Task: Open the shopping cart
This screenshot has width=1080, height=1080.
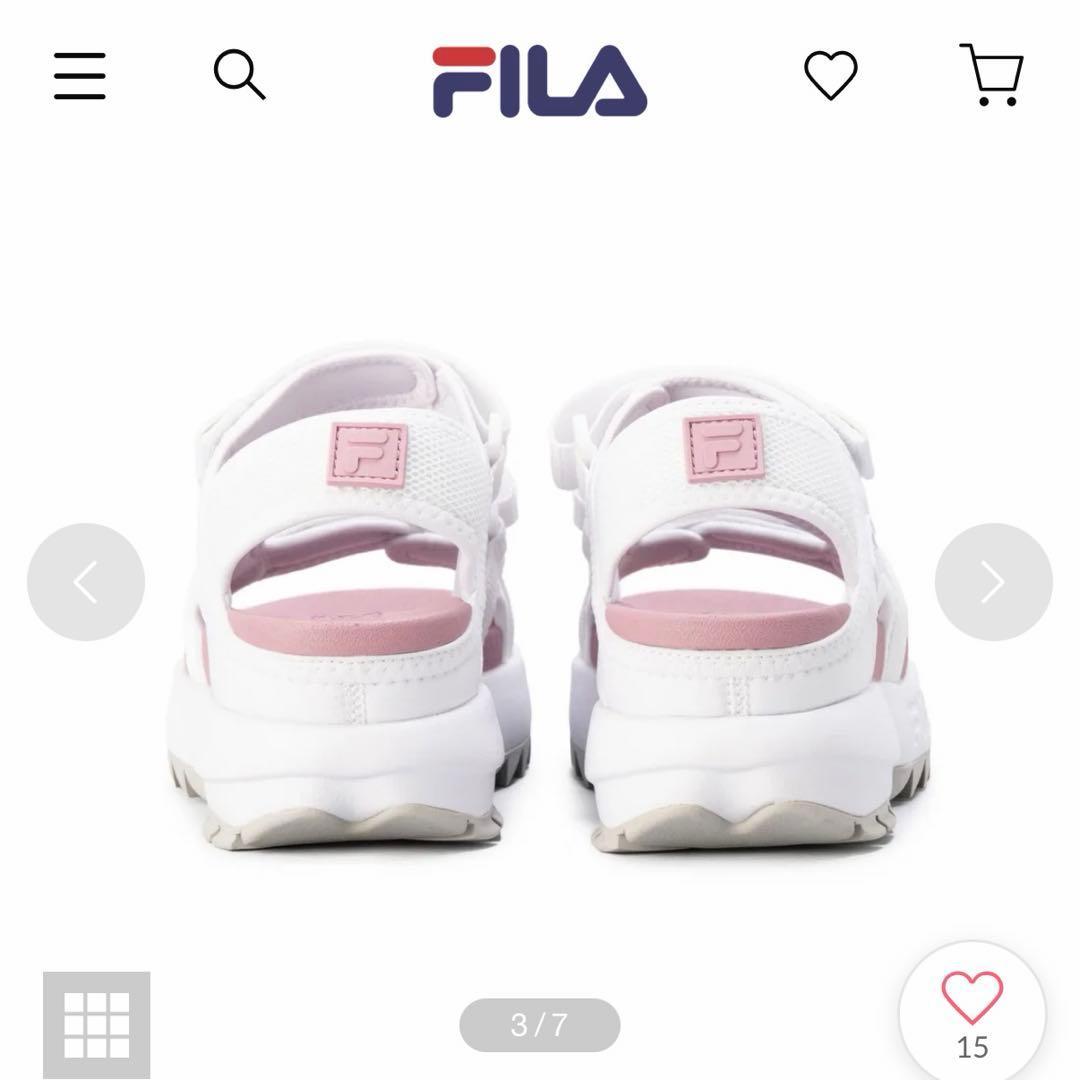Action: coord(992,74)
